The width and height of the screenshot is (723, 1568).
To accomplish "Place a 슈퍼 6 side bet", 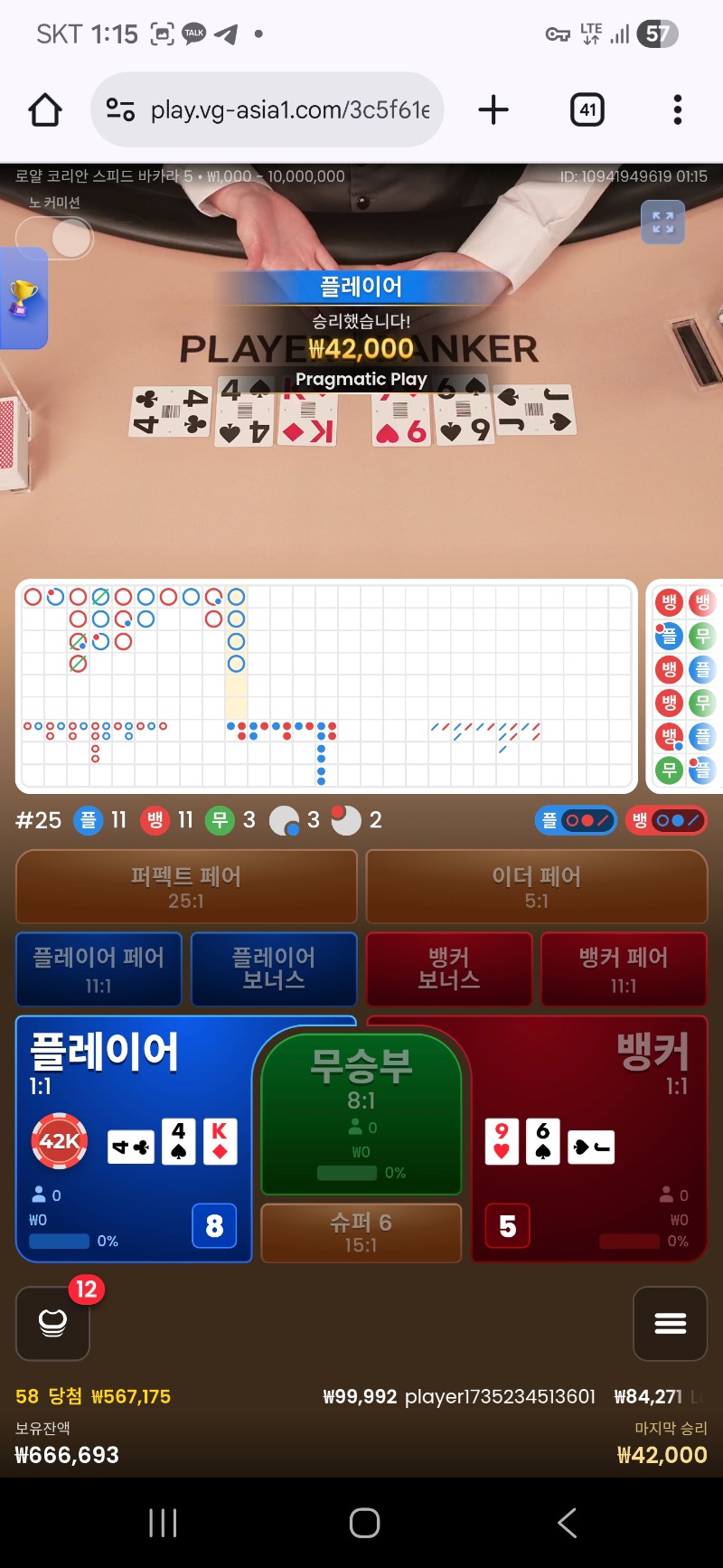I will tap(361, 1233).
